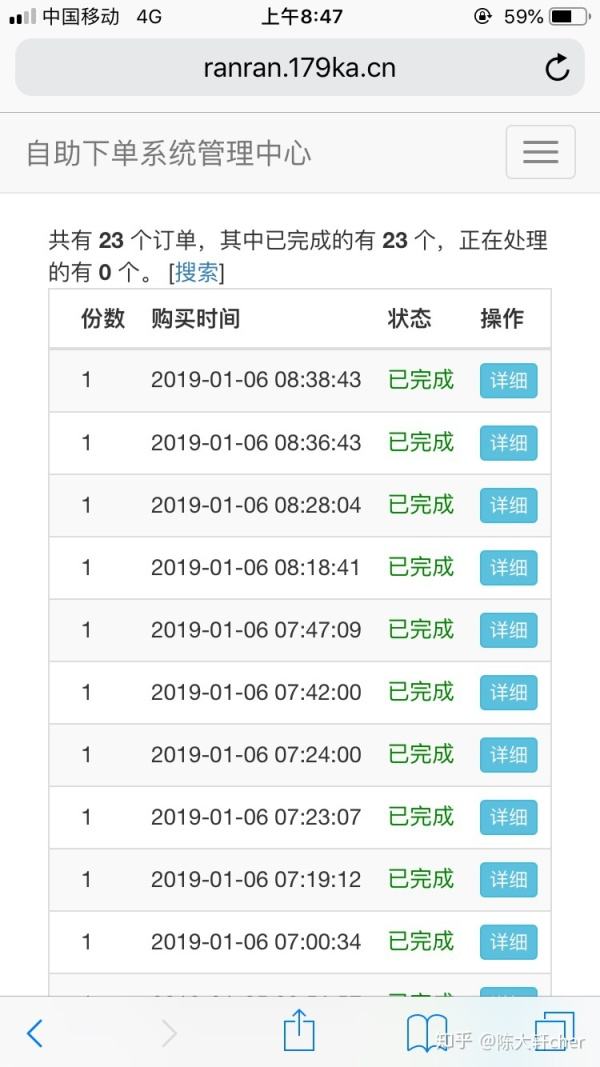600x1067 pixels.
Task: Tap the ranran.179ka.cn address bar
Action: point(299,68)
